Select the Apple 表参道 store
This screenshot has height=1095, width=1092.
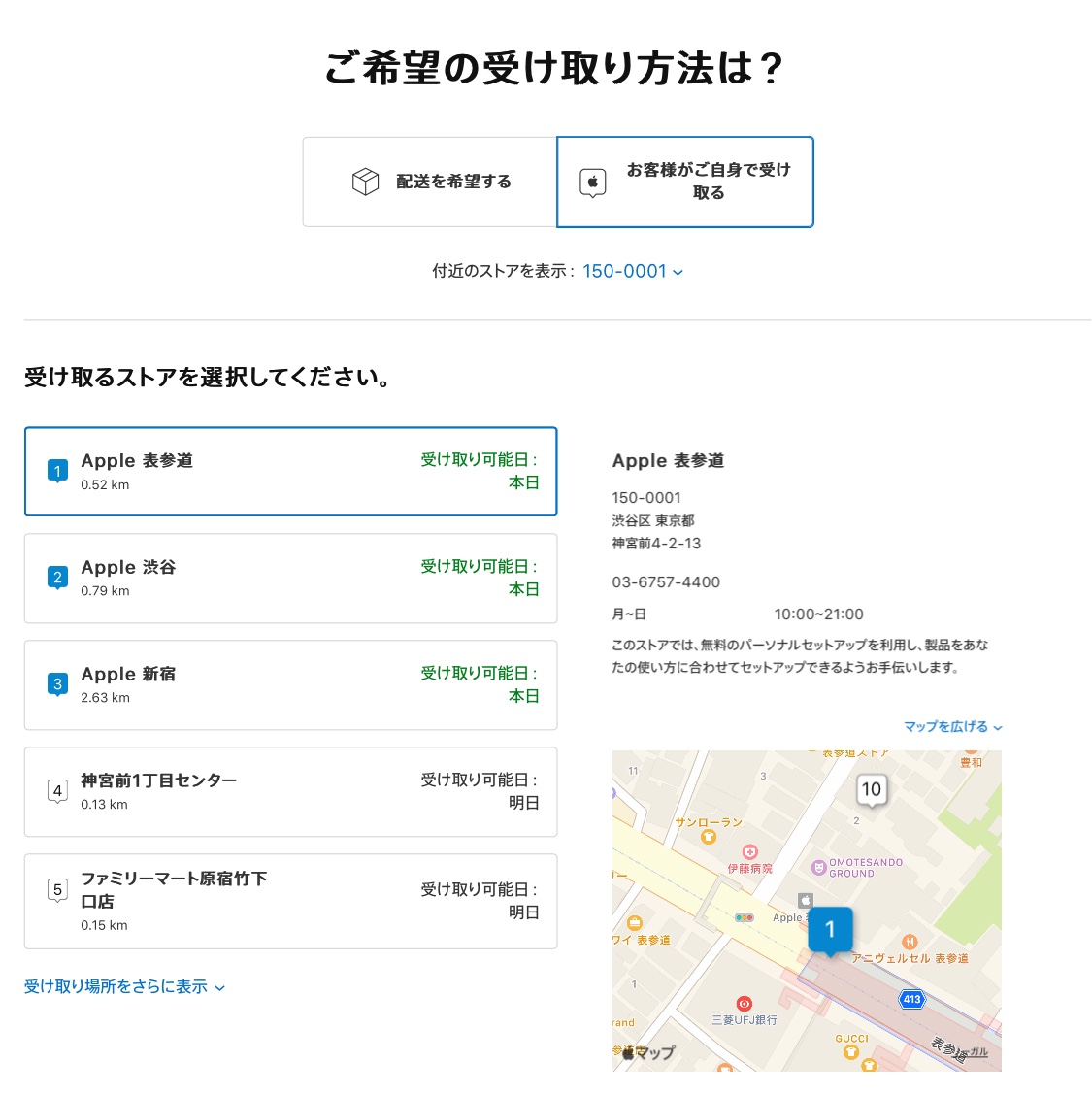(x=290, y=471)
